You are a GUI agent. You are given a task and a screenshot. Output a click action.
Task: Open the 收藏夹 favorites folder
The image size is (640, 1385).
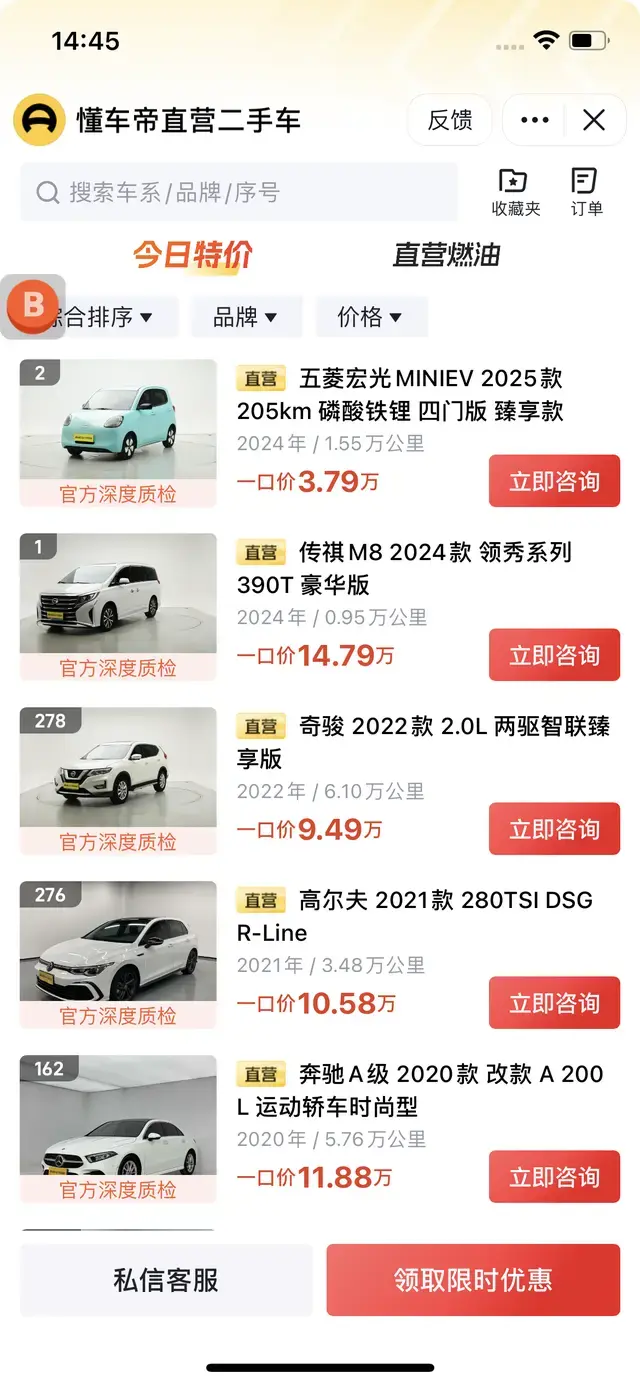point(515,192)
